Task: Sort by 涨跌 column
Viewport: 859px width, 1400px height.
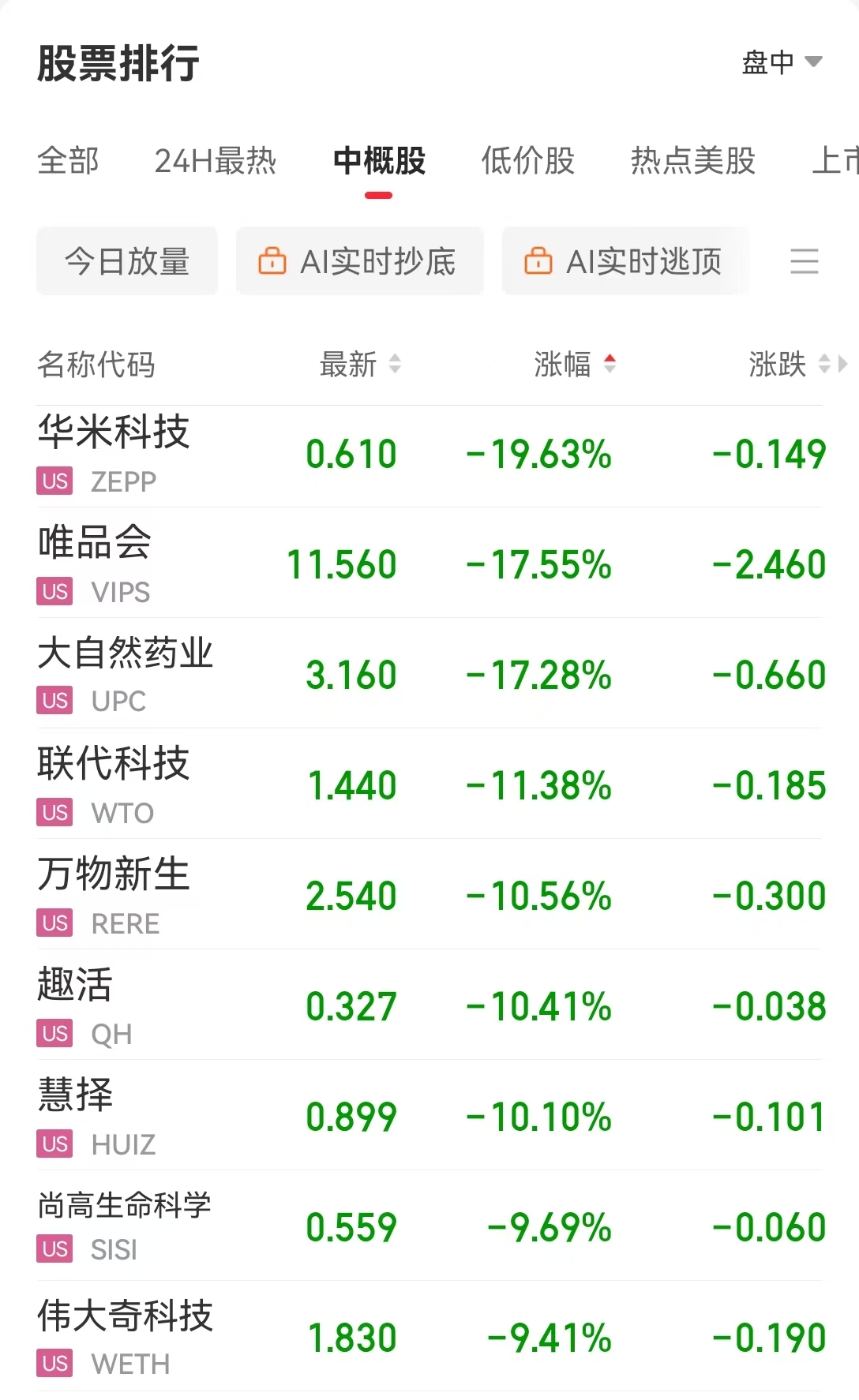Action: pyautogui.click(x=790, y=365)
